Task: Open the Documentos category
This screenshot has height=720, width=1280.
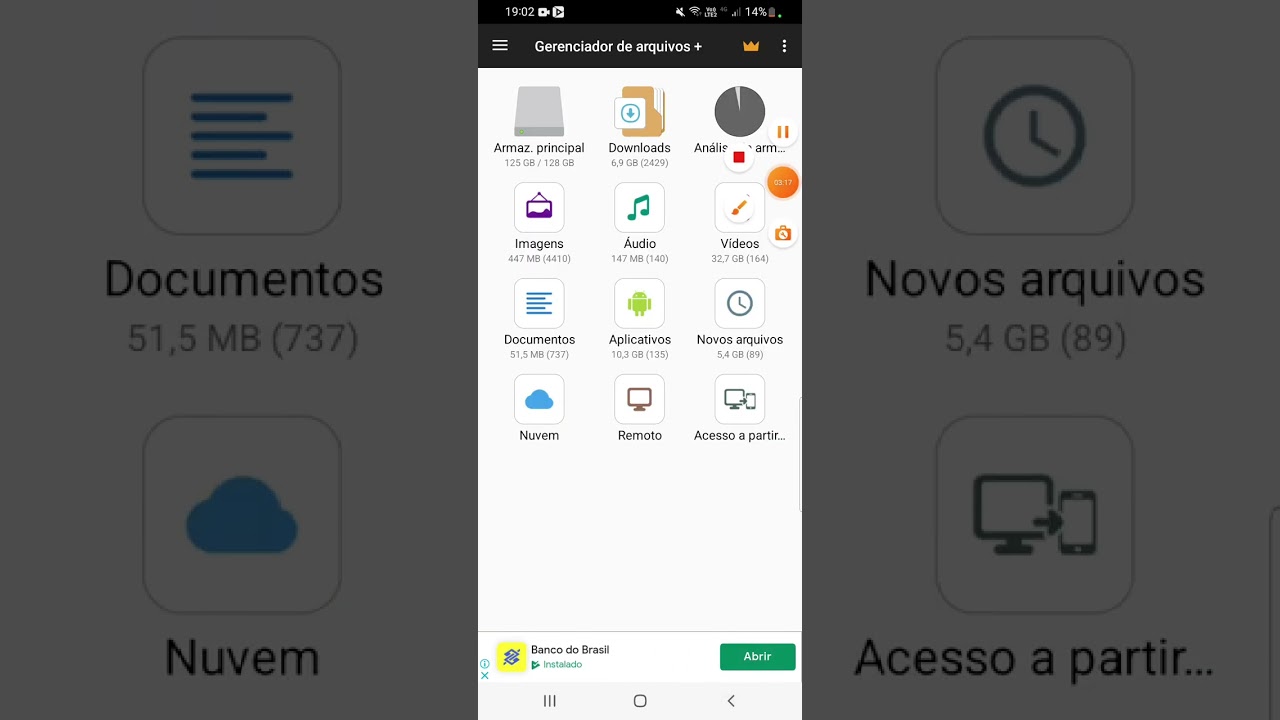Action: tap(539, 304)
